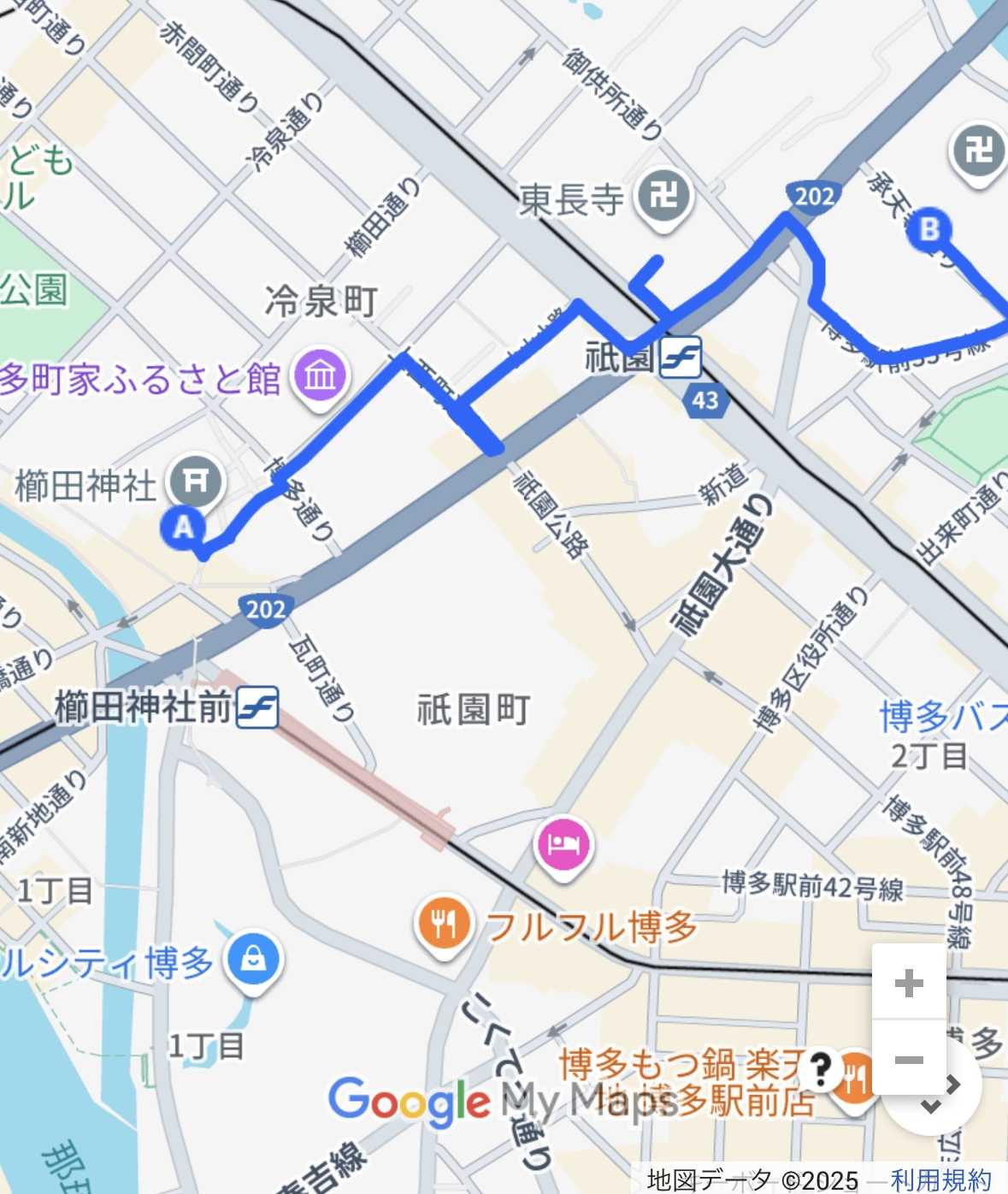Open the 櫛田神社 shrine pin

pos(196,482)
